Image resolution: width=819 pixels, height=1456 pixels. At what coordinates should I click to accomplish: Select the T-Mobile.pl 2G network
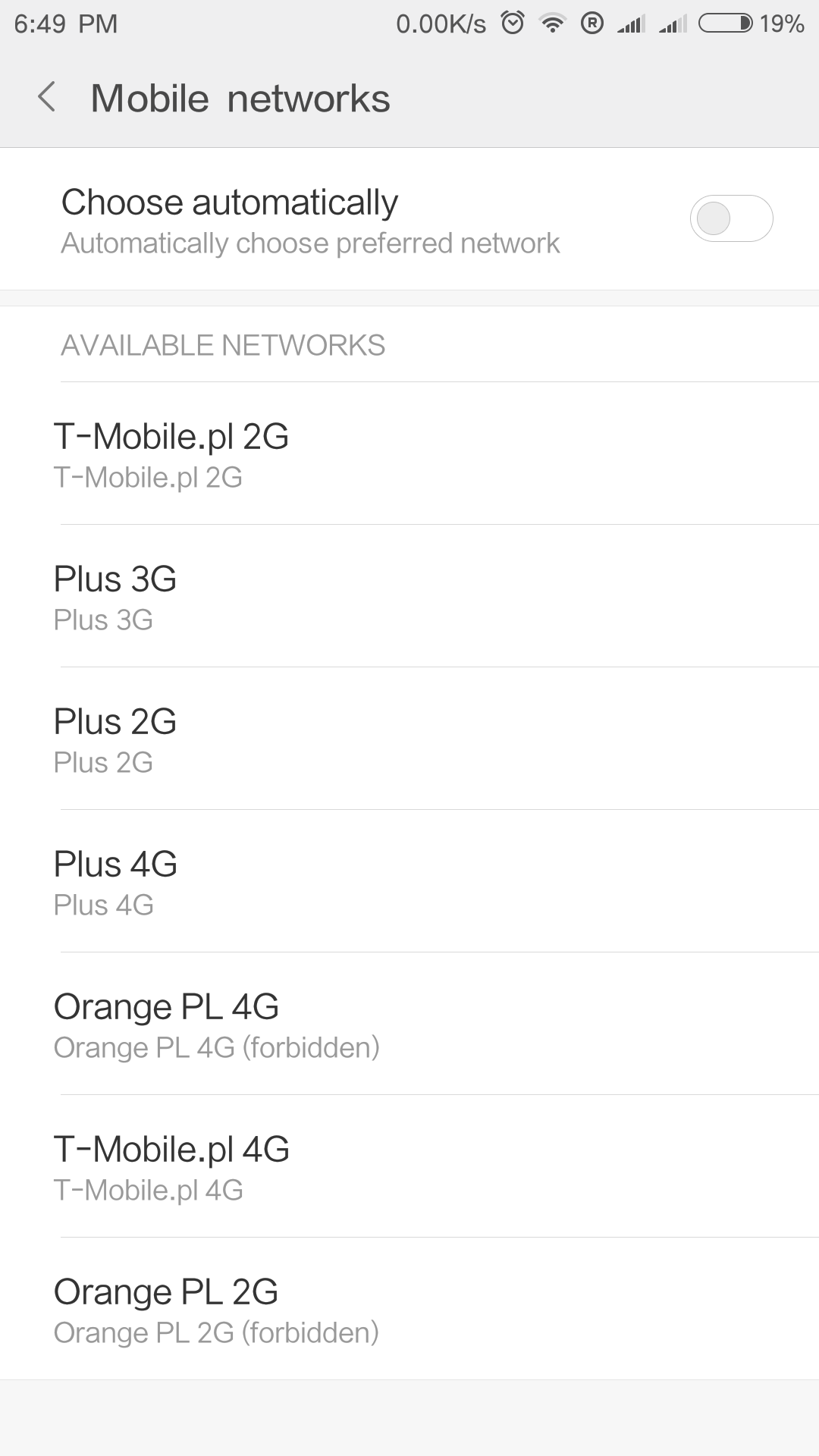[x=409, y=454]
